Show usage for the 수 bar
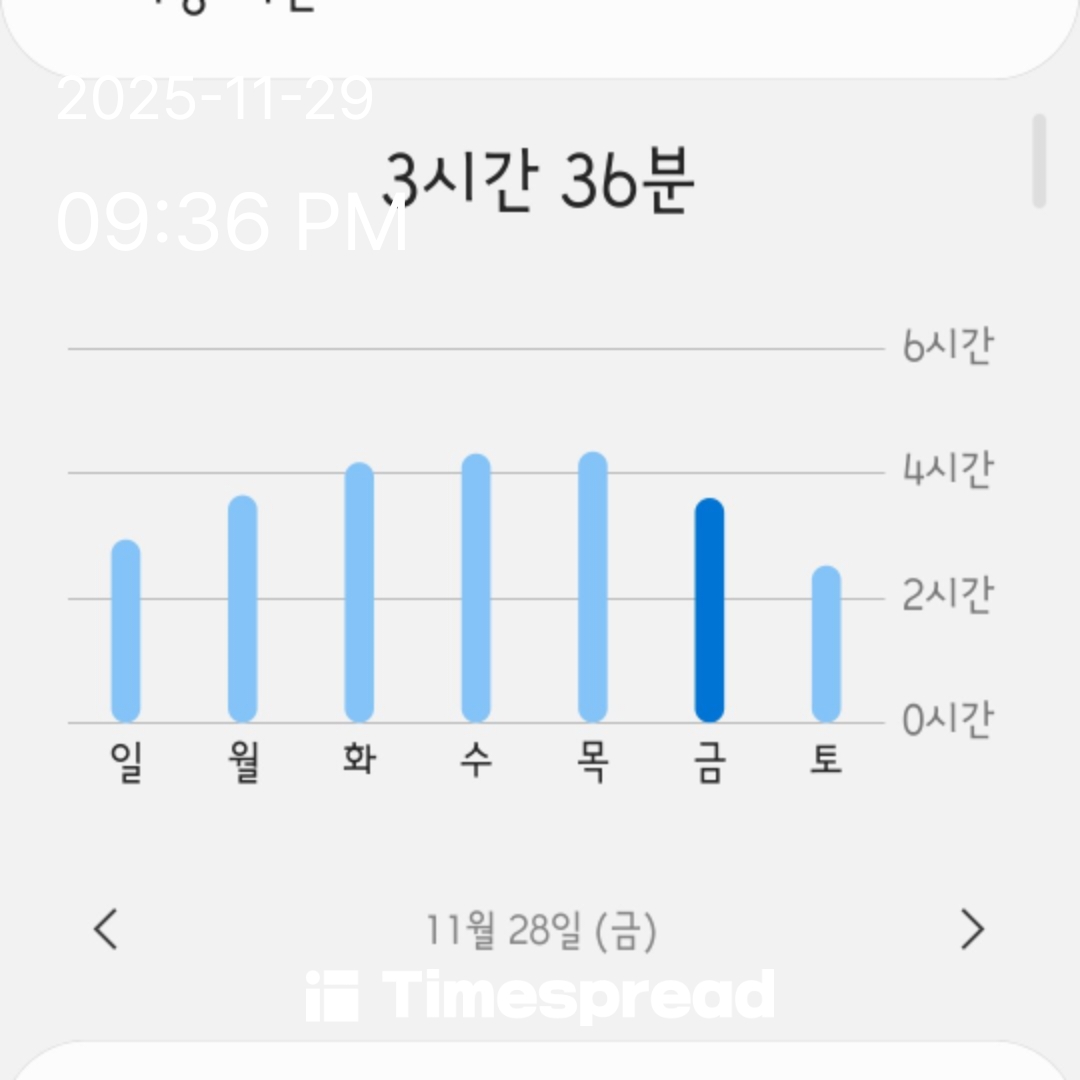Viewport: 1080px width, 1080px height. click(476, 588)
